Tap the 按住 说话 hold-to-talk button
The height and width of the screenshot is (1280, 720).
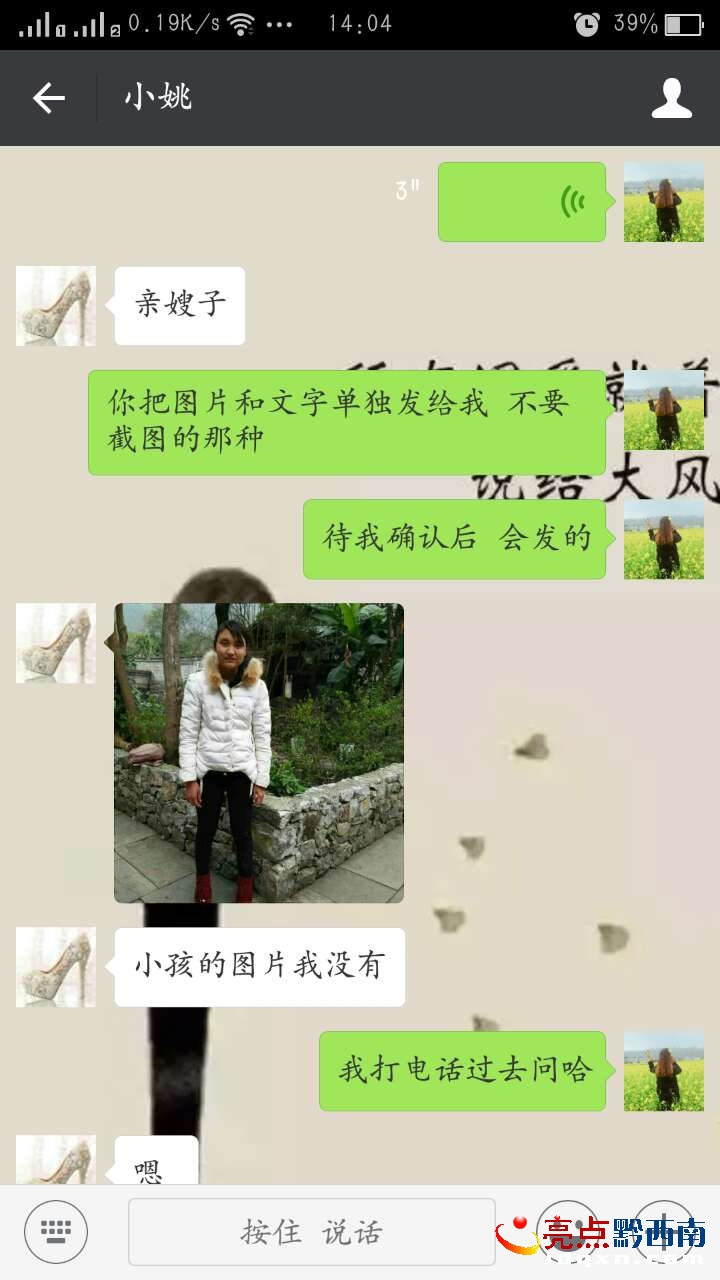(311, 1231)
